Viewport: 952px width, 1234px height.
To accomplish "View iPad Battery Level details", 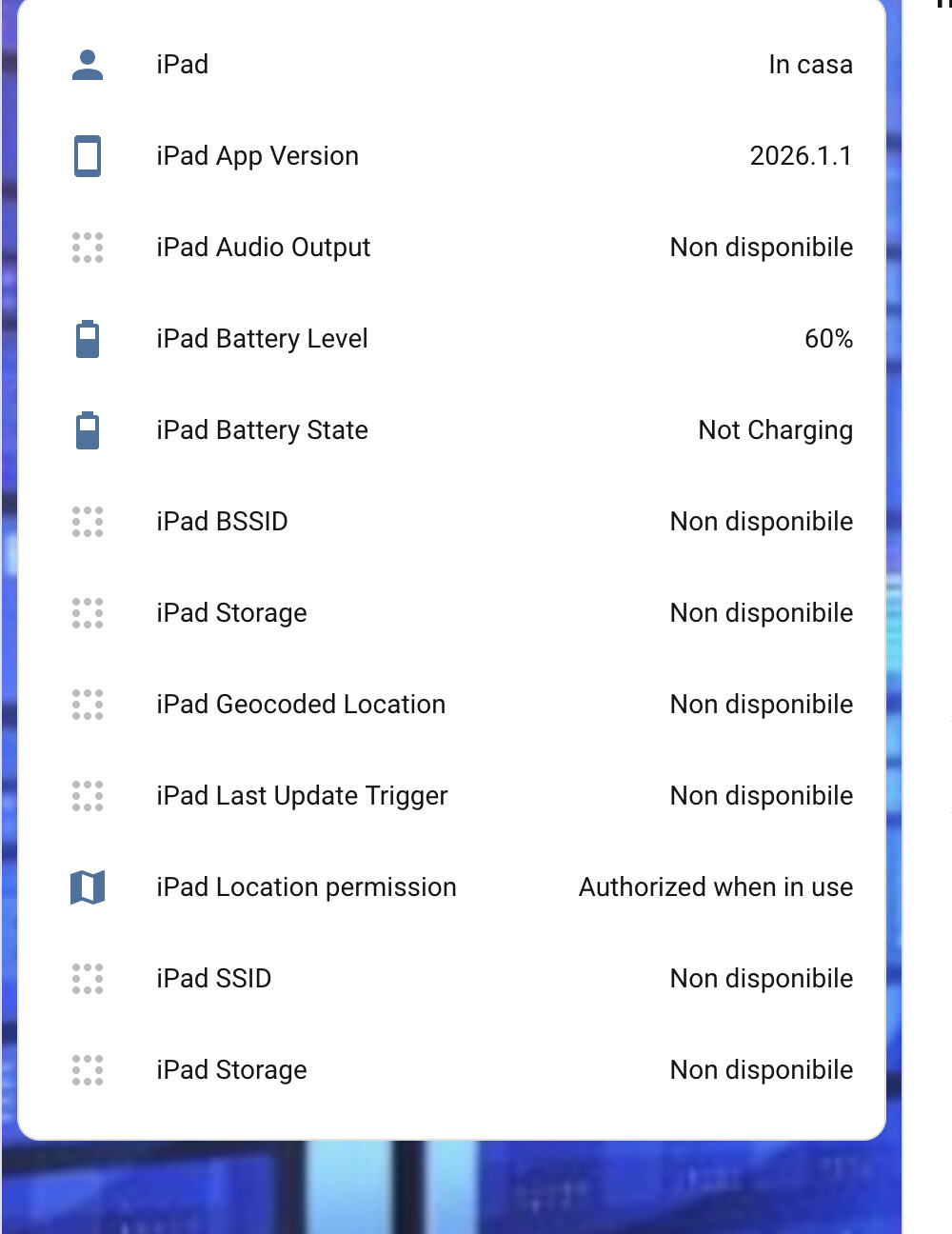I will tap(262, 339).
